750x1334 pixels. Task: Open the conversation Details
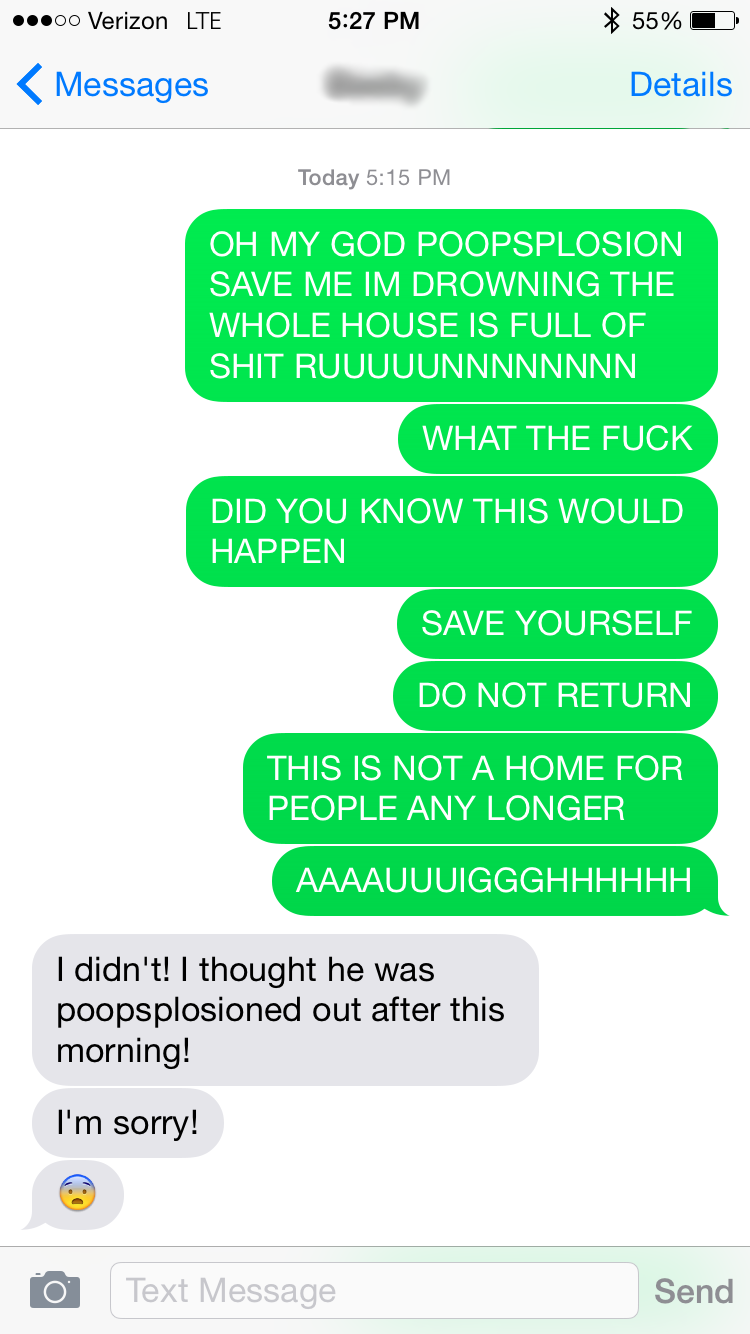pos(680,85)
